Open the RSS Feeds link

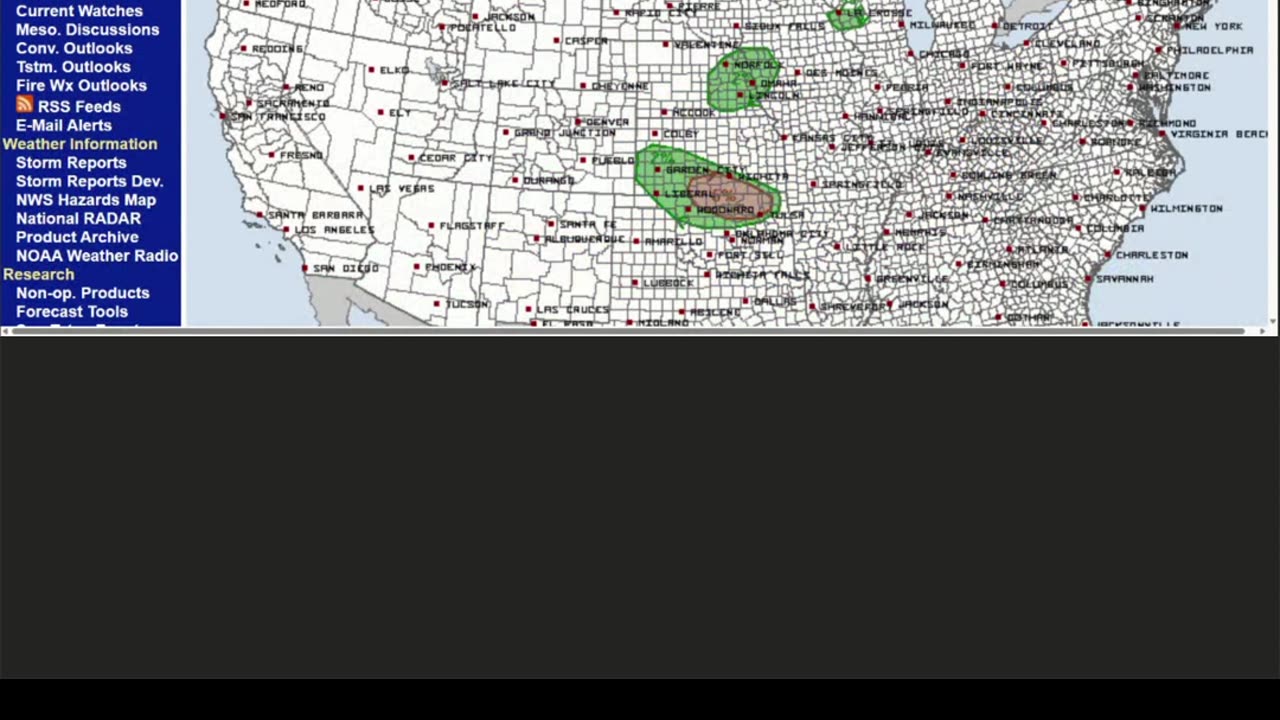[79, 106]
